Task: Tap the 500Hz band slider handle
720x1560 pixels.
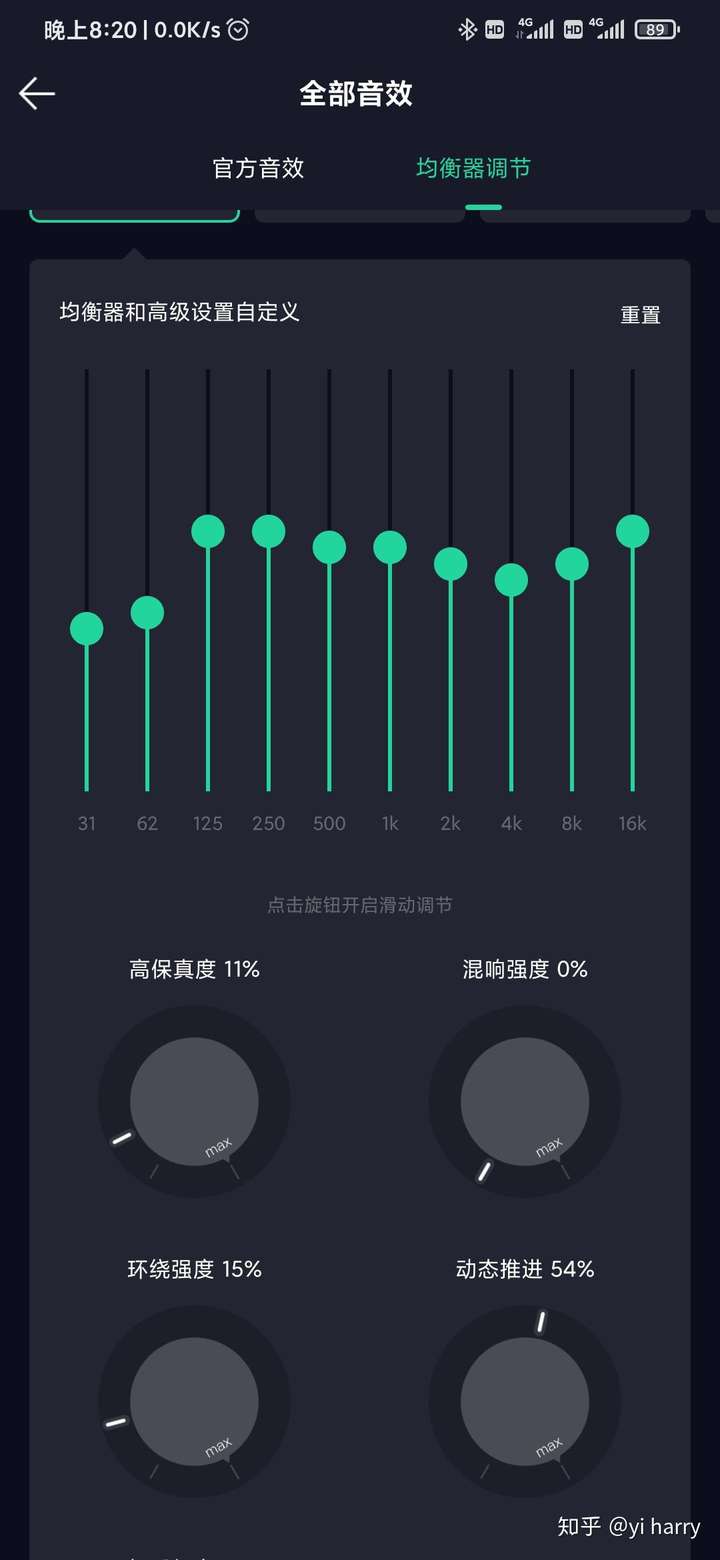Action: point(329,546)
